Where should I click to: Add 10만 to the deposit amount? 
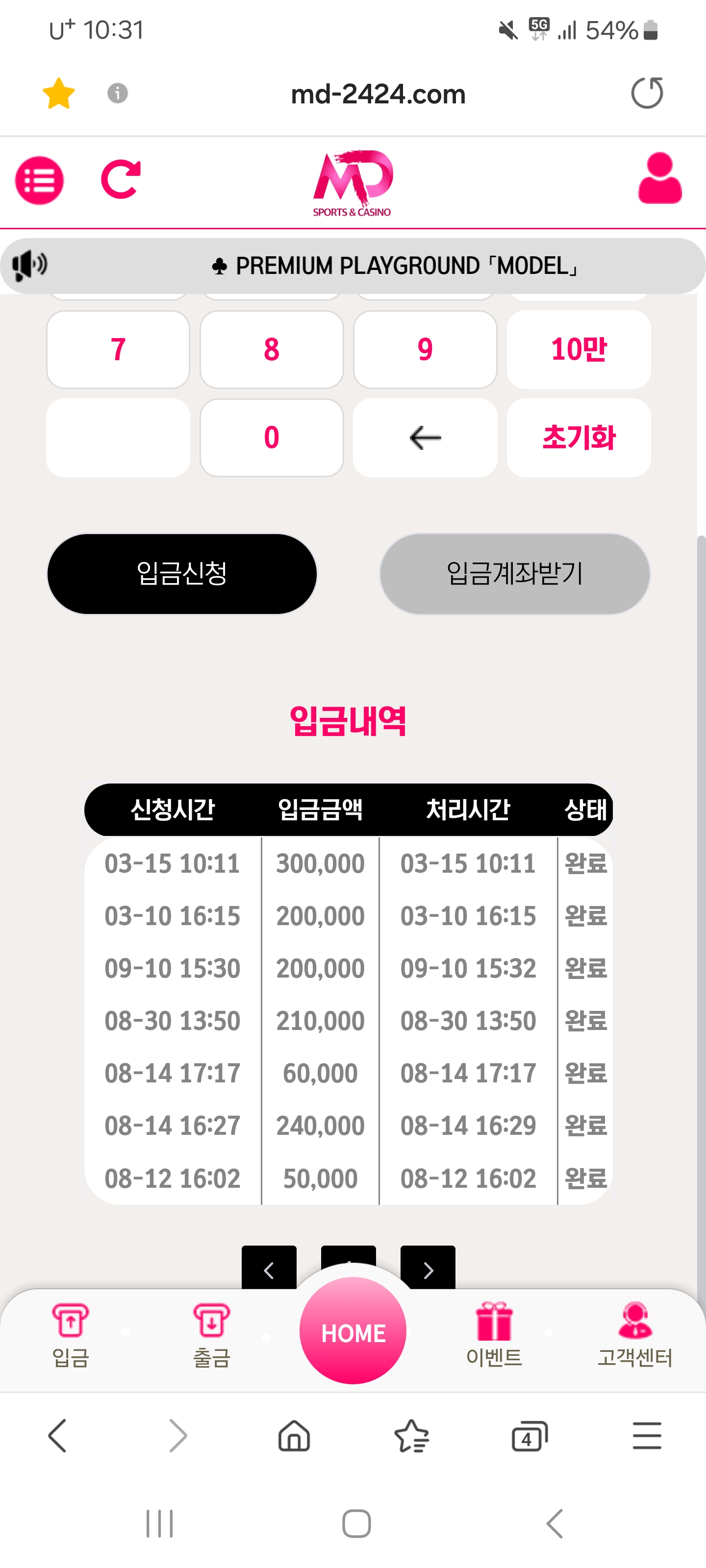click(579, 349)
